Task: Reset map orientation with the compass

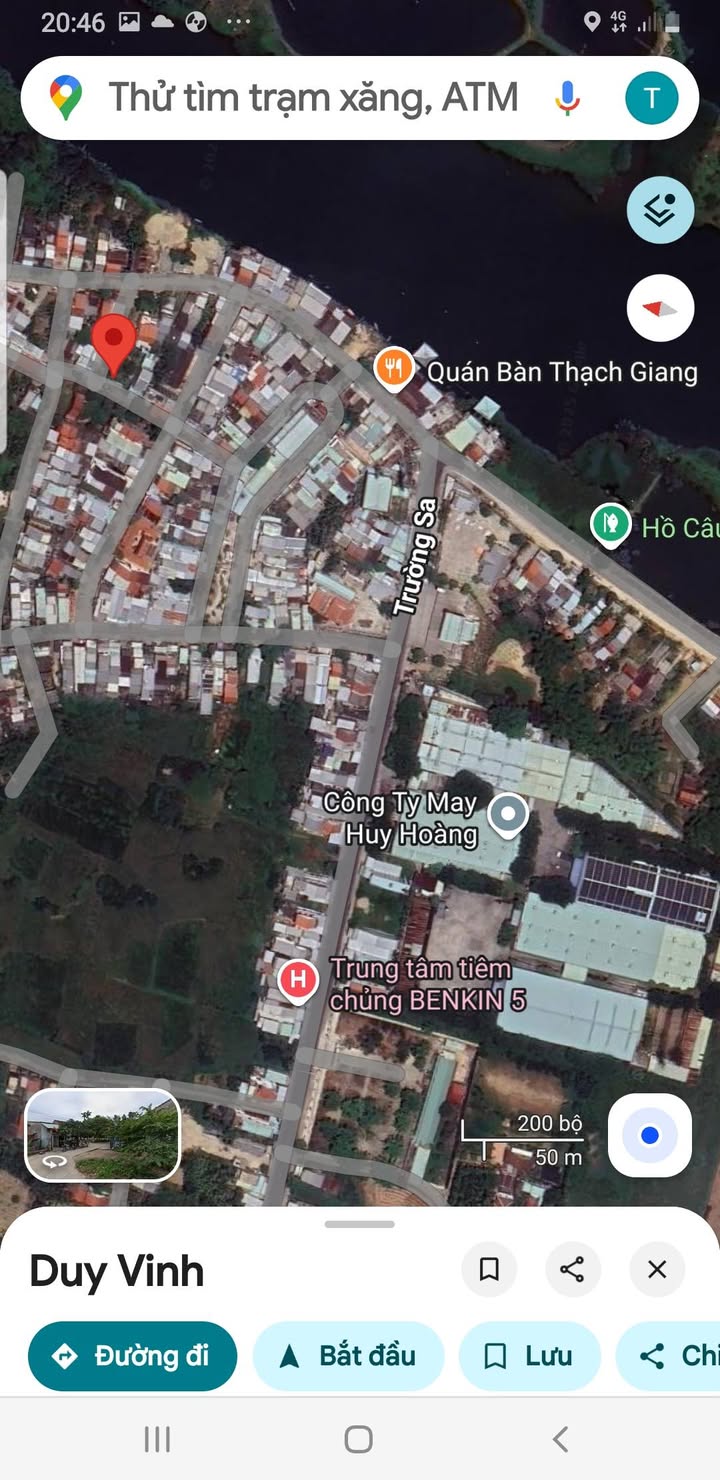Action: 660,308
